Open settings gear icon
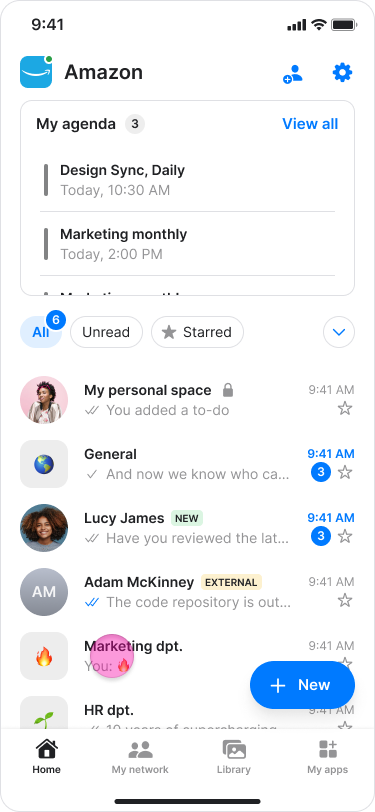Screen dimensions: 375x812 click(342, 72)
